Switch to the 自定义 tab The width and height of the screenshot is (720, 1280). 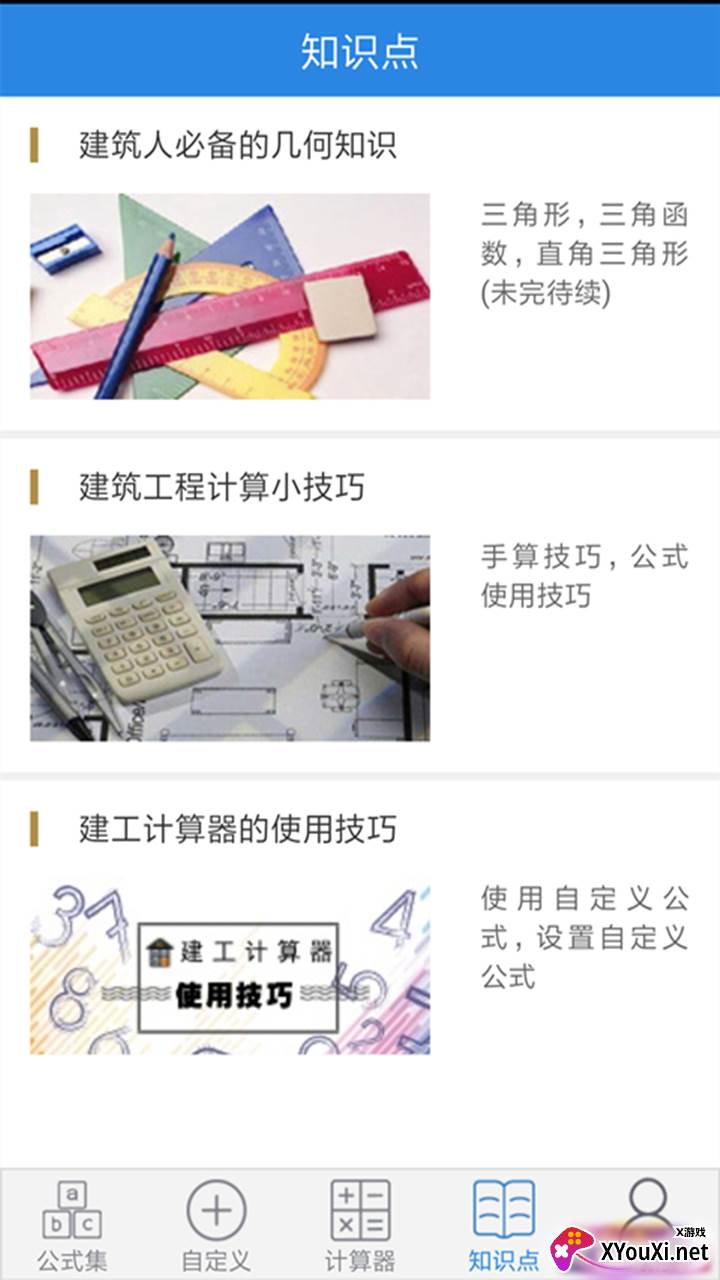pyautogui.click(x=216, y=1225)
